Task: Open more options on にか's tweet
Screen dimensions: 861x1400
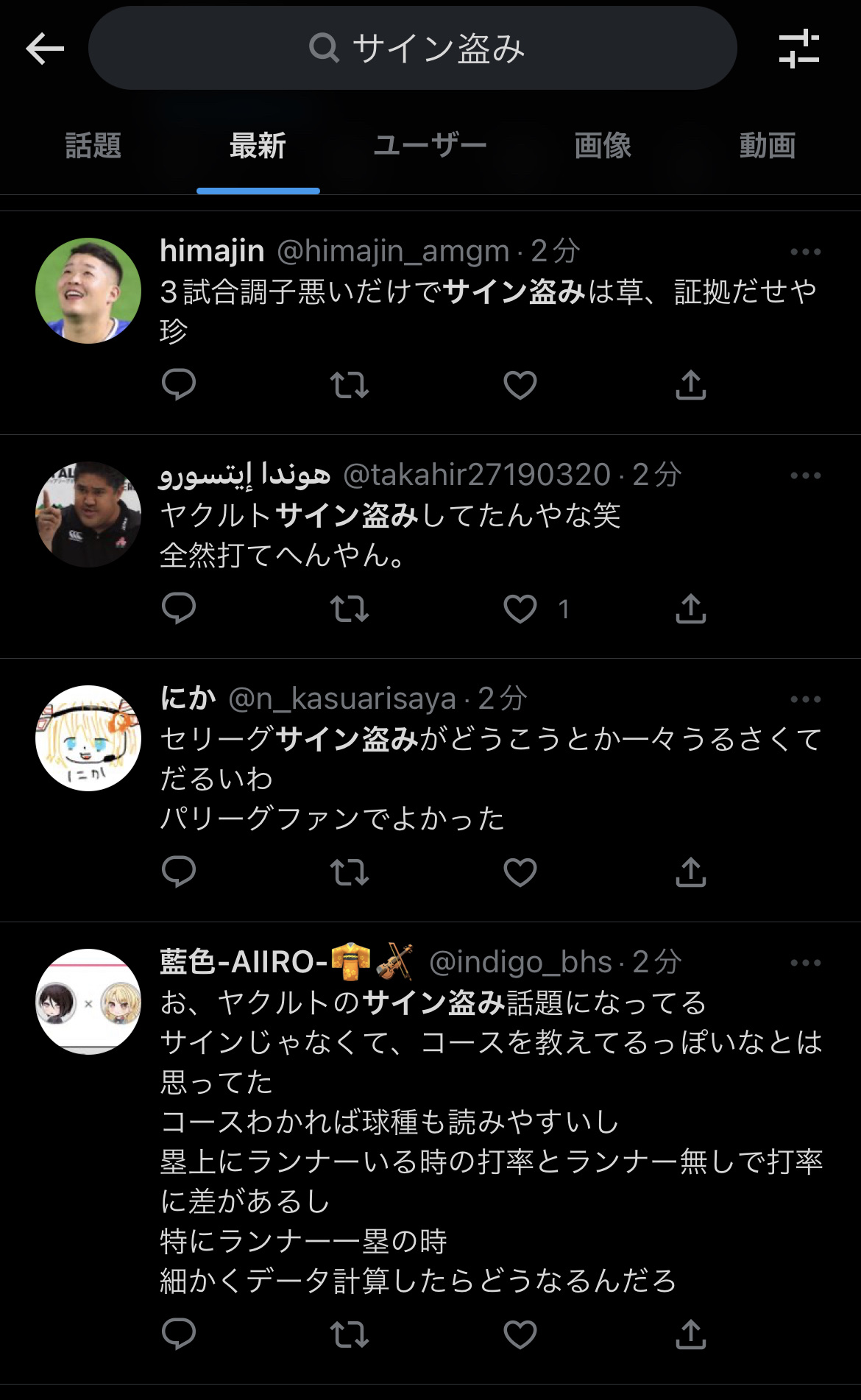Action: (x=805, y=699)
